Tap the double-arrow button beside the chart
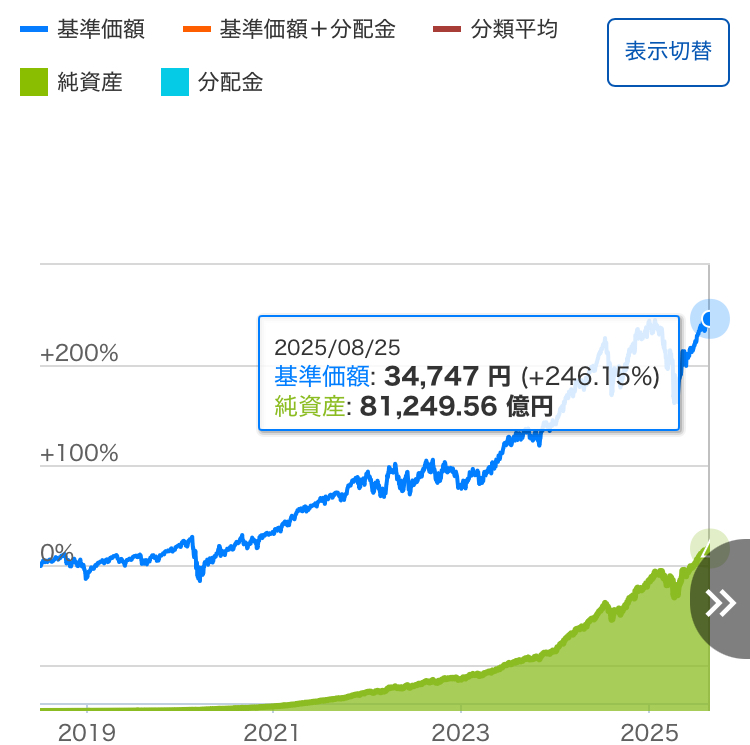This screenshot has width=750, height=745. tap(722, 602)
